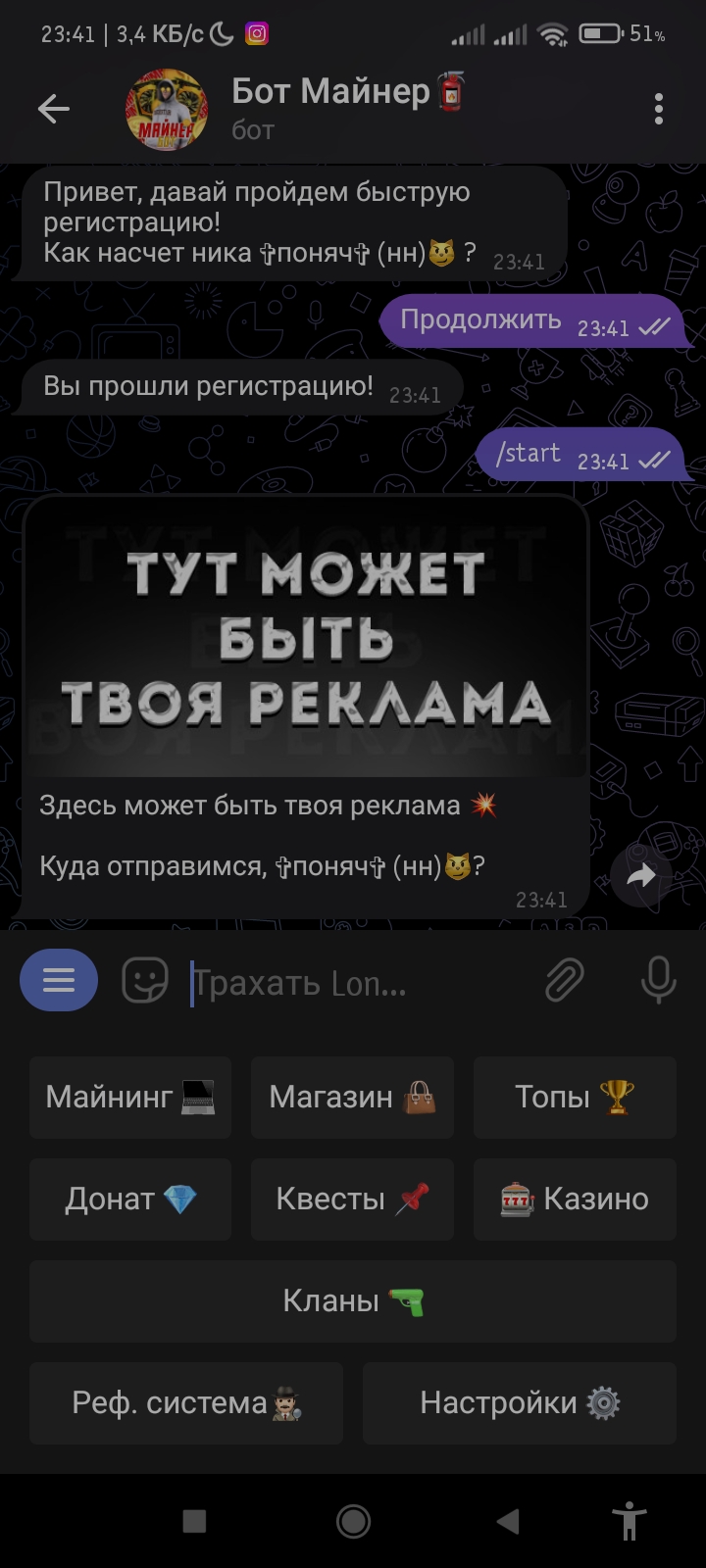Tap the system home button

353,1521
